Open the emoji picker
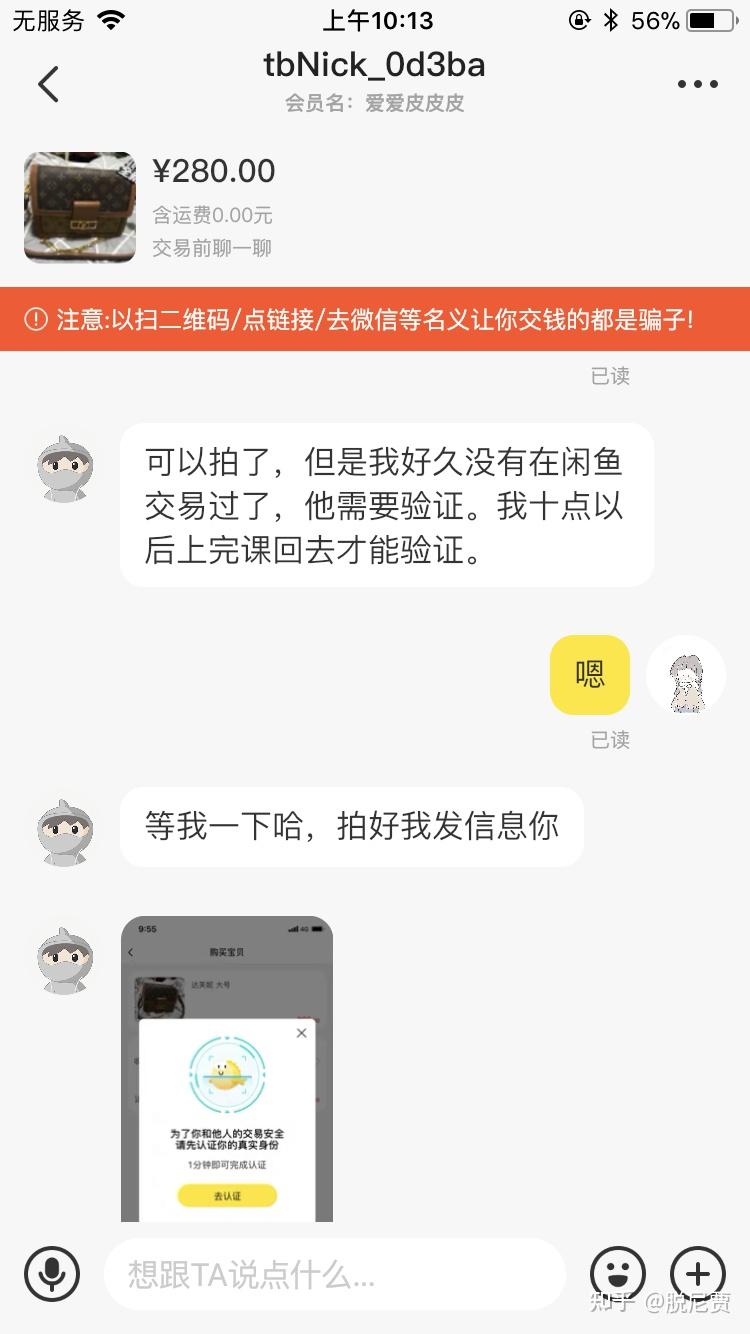The height and width of the screenshot is (1334, 750). (618, 1274)
